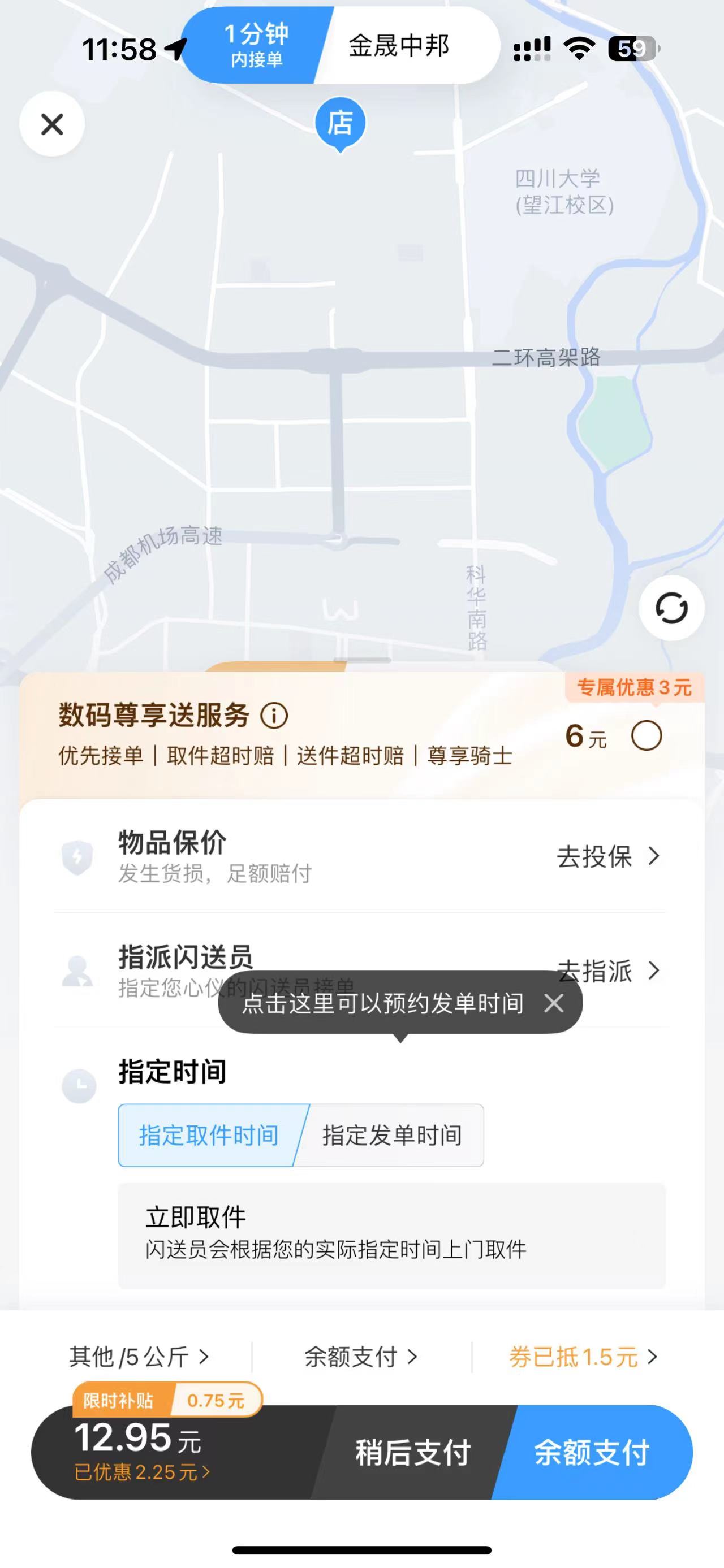Choose payment method 余额支付 in the options row
The image size is (724, 1568).
tap(361, 1357)
